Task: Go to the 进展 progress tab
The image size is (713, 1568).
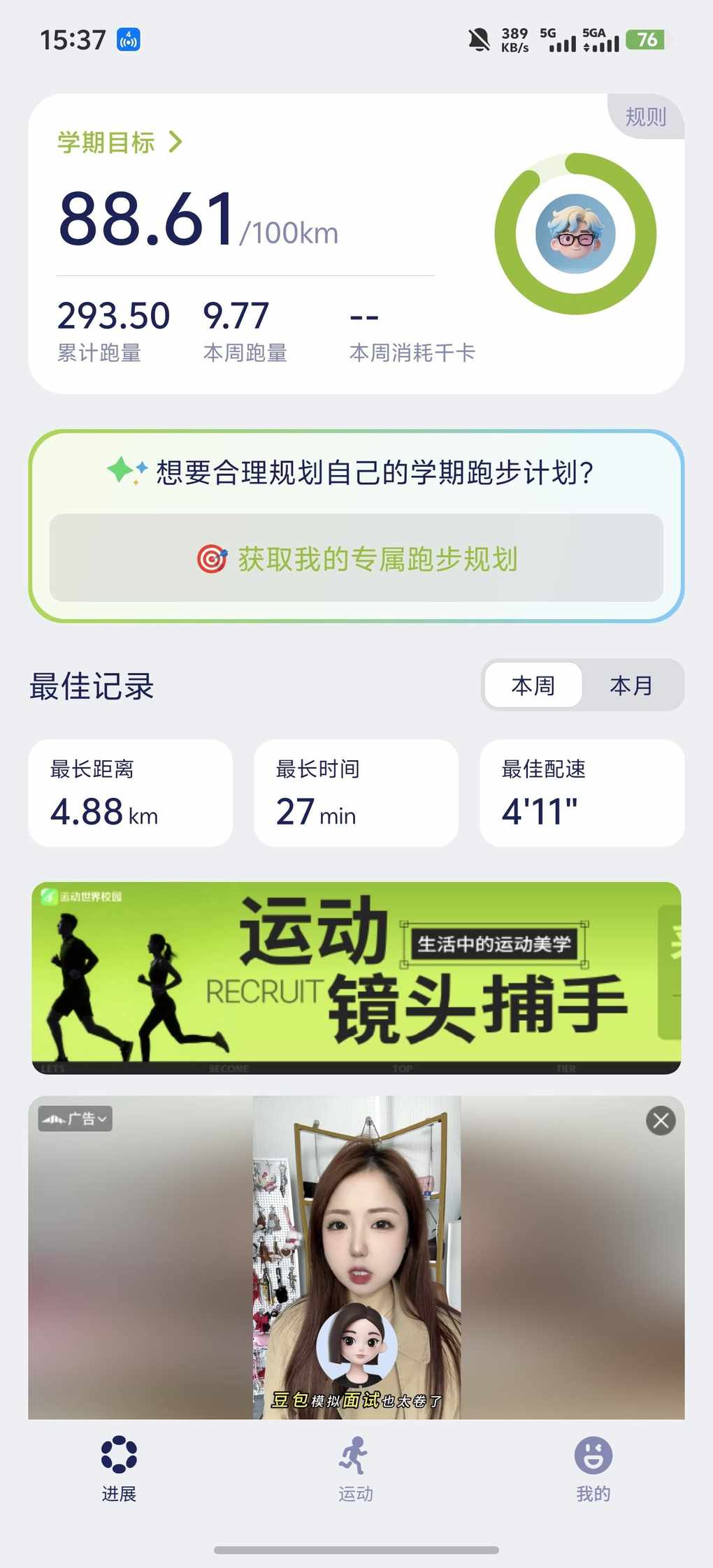Action: tap(119, 1467)
